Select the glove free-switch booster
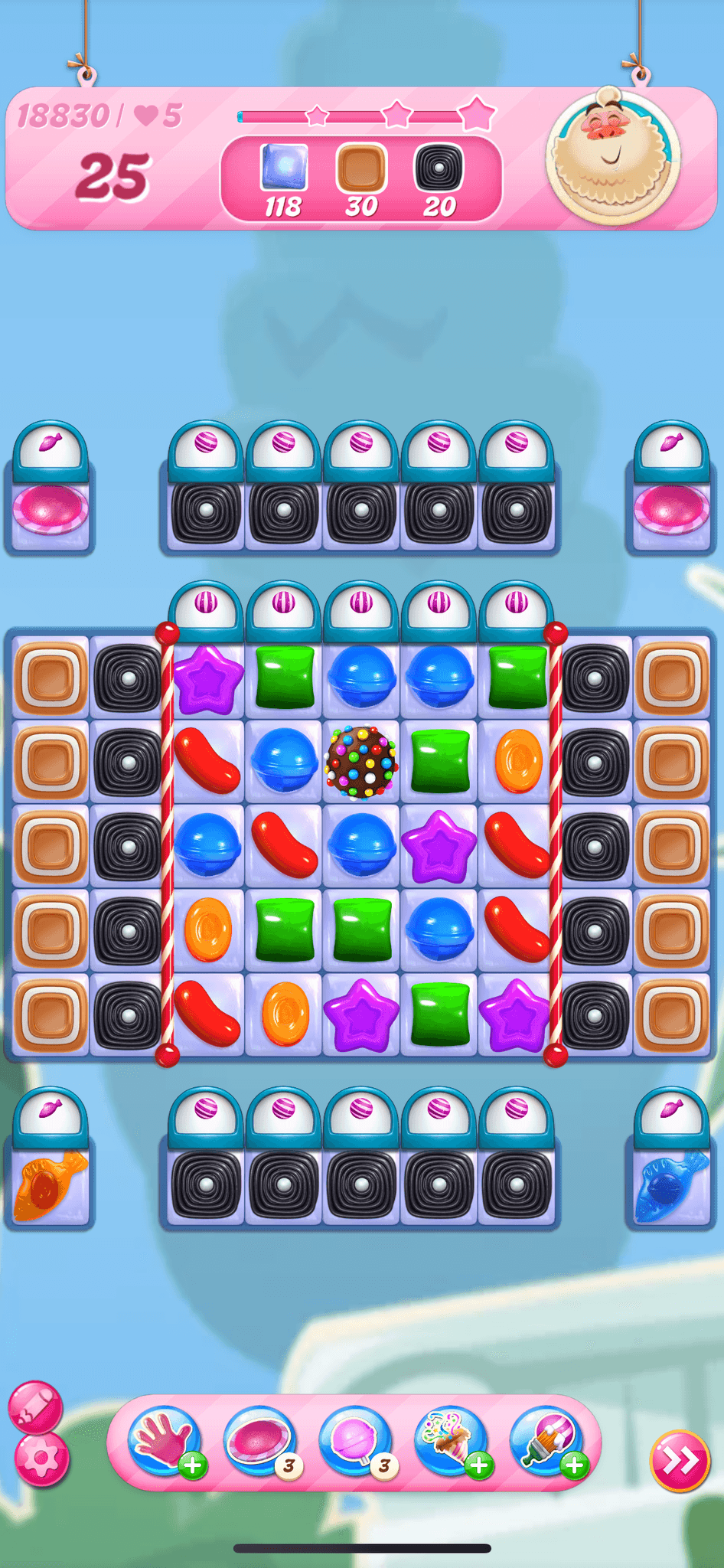Image resolution: width=724 pixels, height=1568 pixels. pos(165,1442)
